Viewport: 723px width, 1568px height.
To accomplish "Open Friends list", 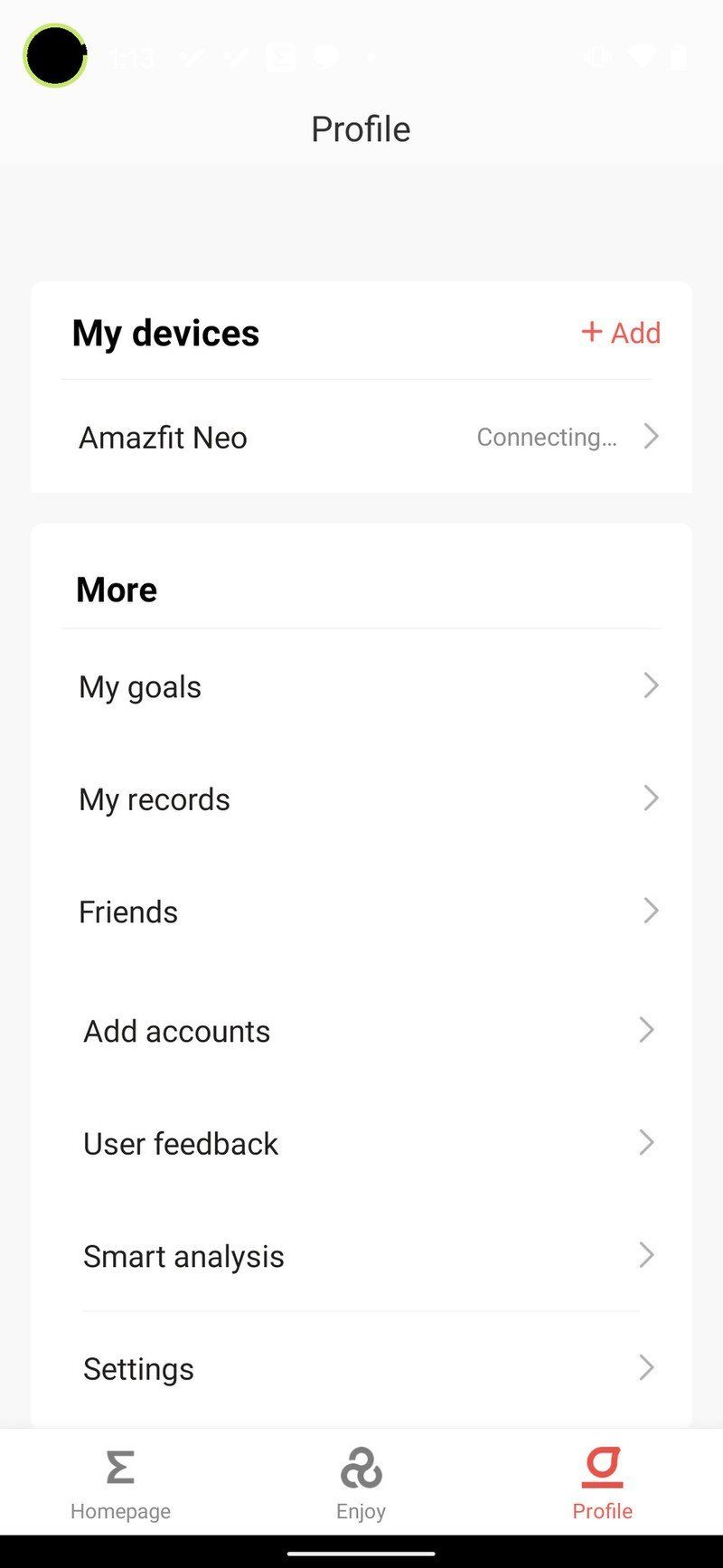I will [x=128, y=912].
